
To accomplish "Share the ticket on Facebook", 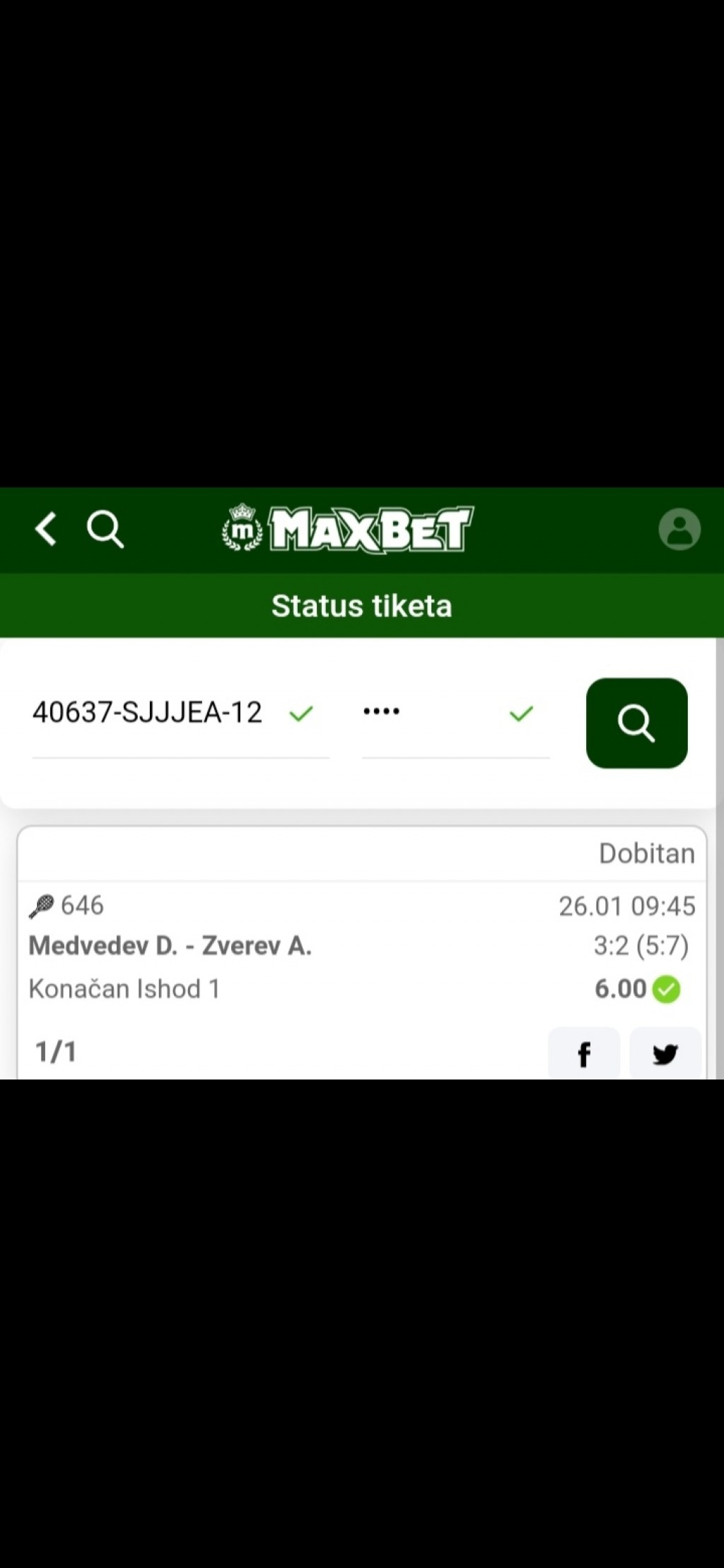I will coord(584,1054).
